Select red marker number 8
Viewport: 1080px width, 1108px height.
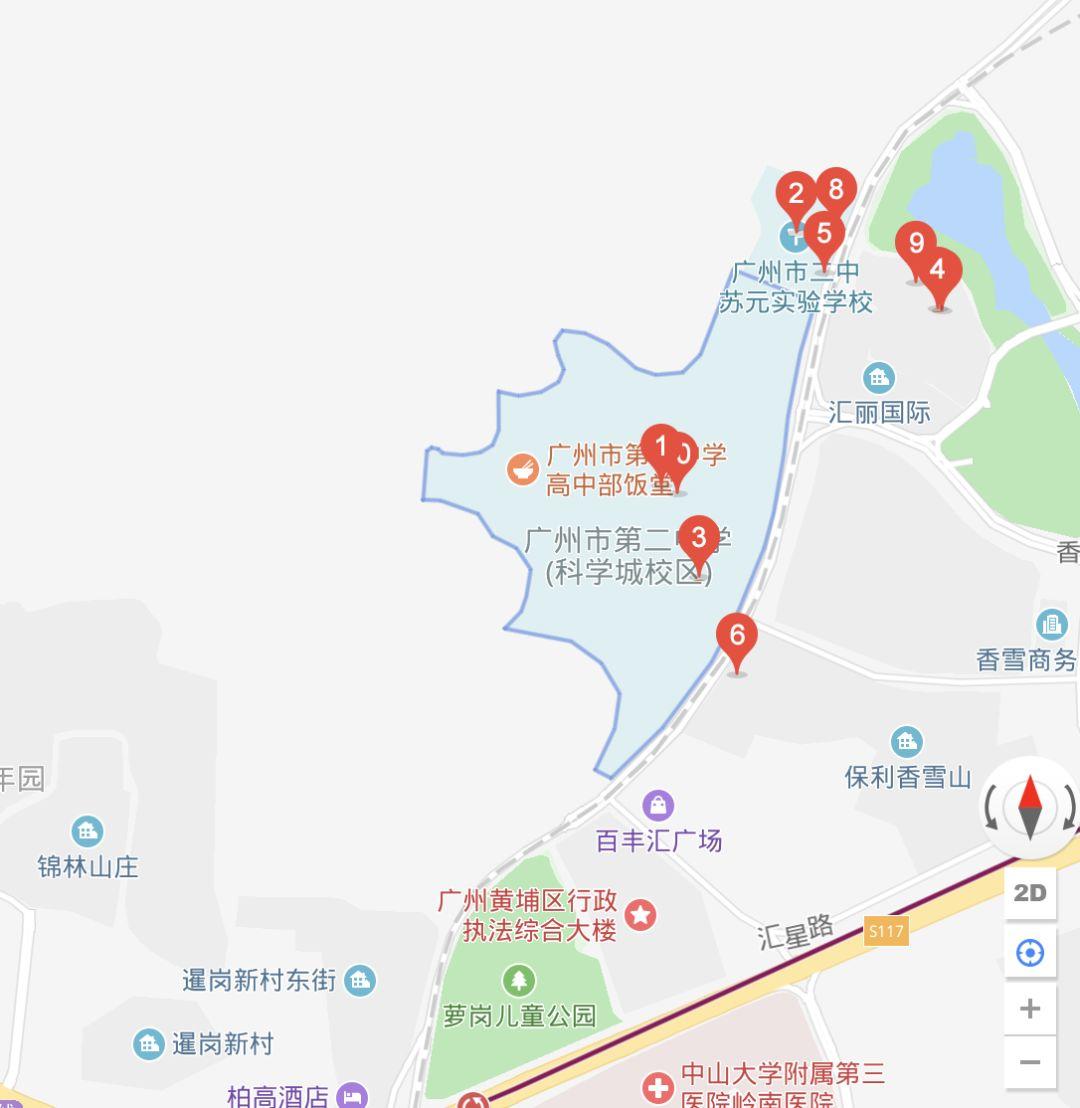pyautogui.click(x=836, y=190)
